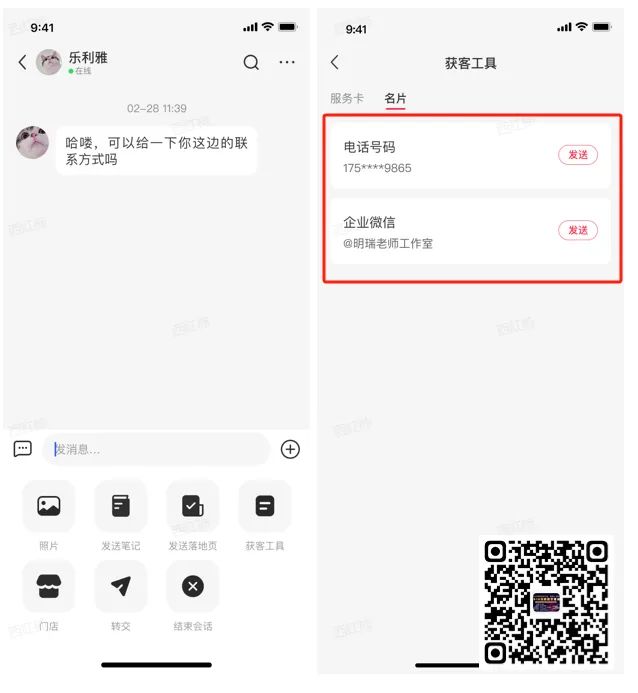Select 发送落地页 option

(x=193, y=506)
